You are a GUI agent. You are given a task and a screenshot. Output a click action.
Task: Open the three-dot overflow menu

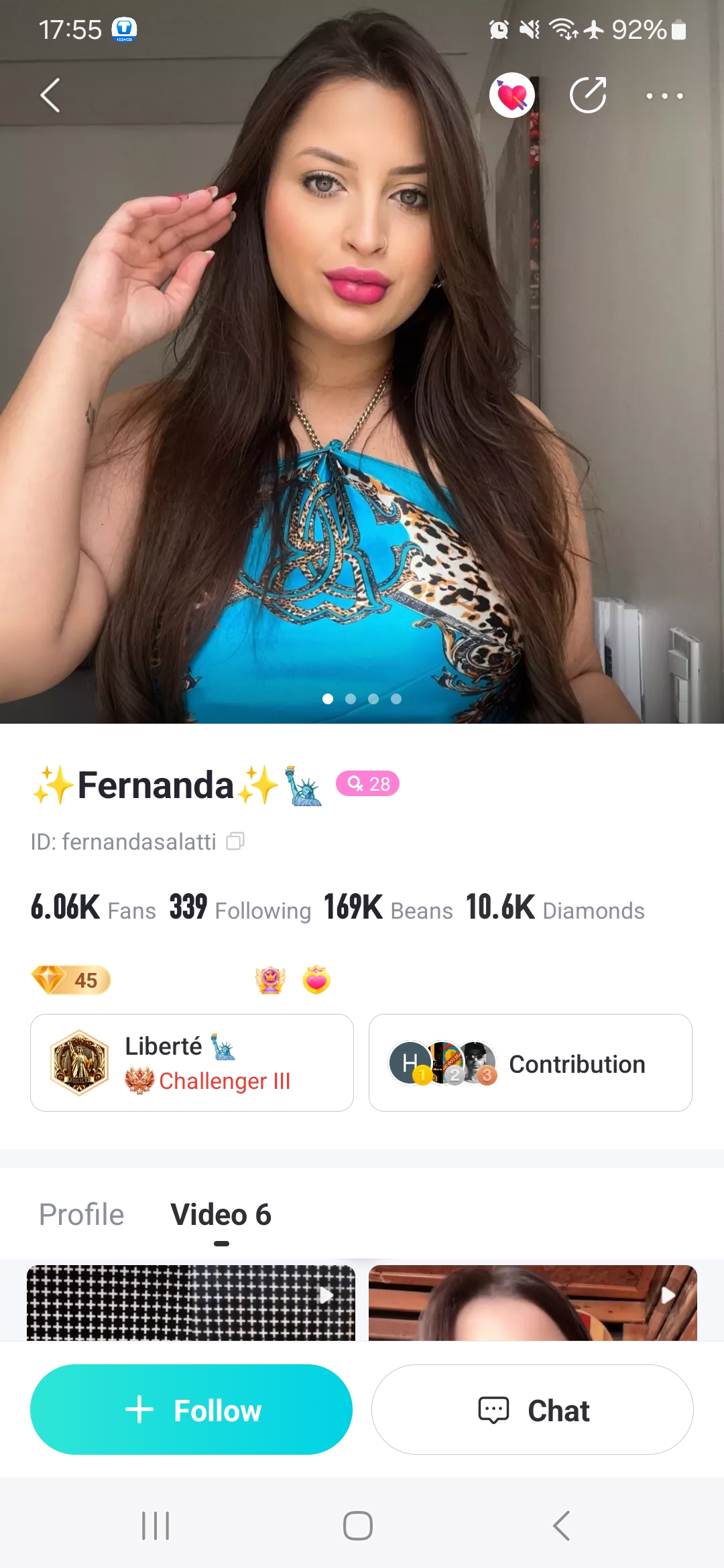664,96
